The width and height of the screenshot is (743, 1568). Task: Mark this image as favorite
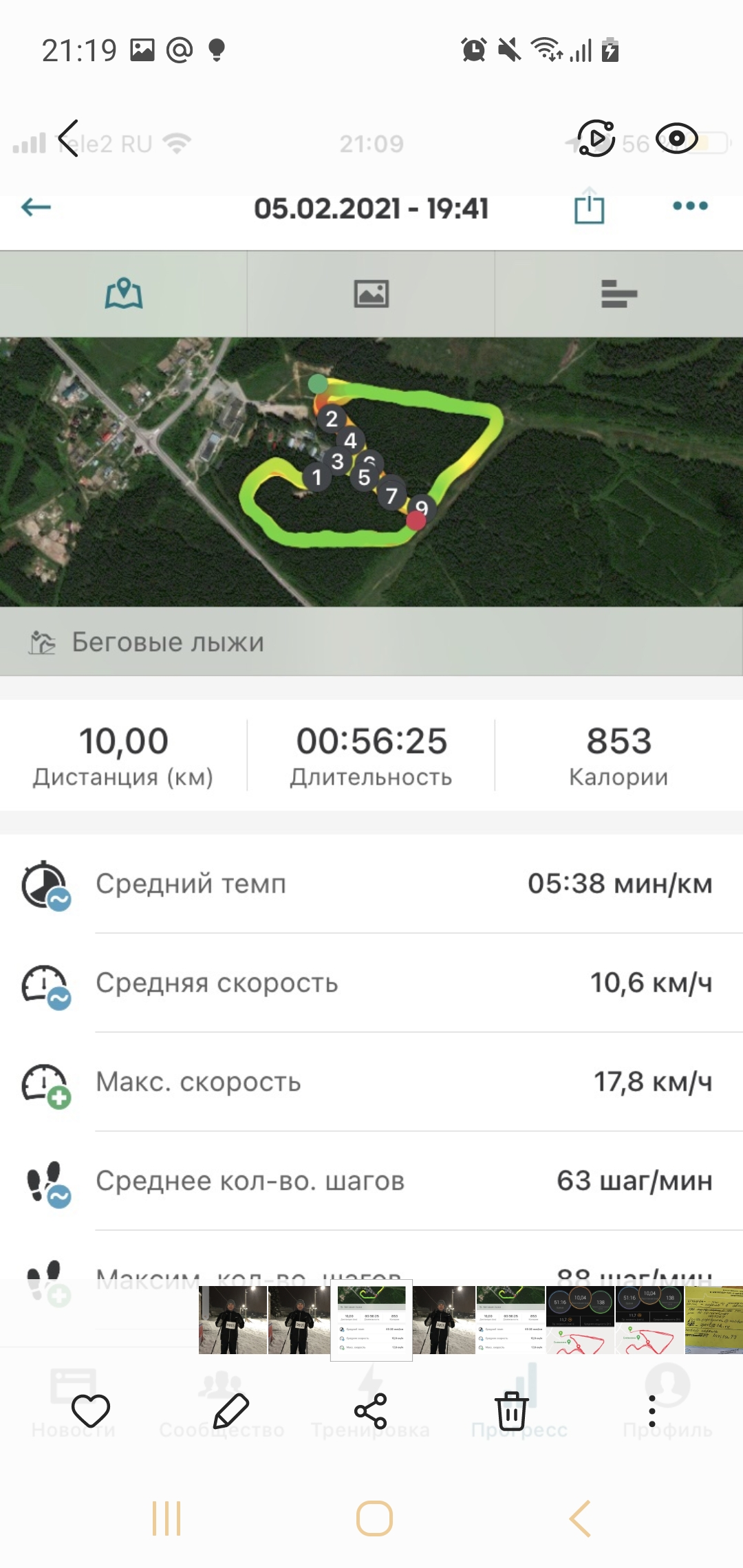coord(91,1411)
